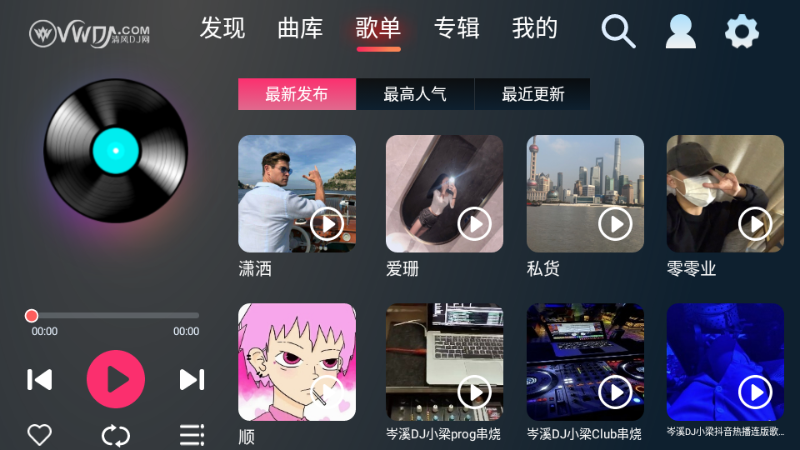The width and height of the screenshot is (800, 450).
Task: Select the 最高人气 filter
Action: point(415,95)
